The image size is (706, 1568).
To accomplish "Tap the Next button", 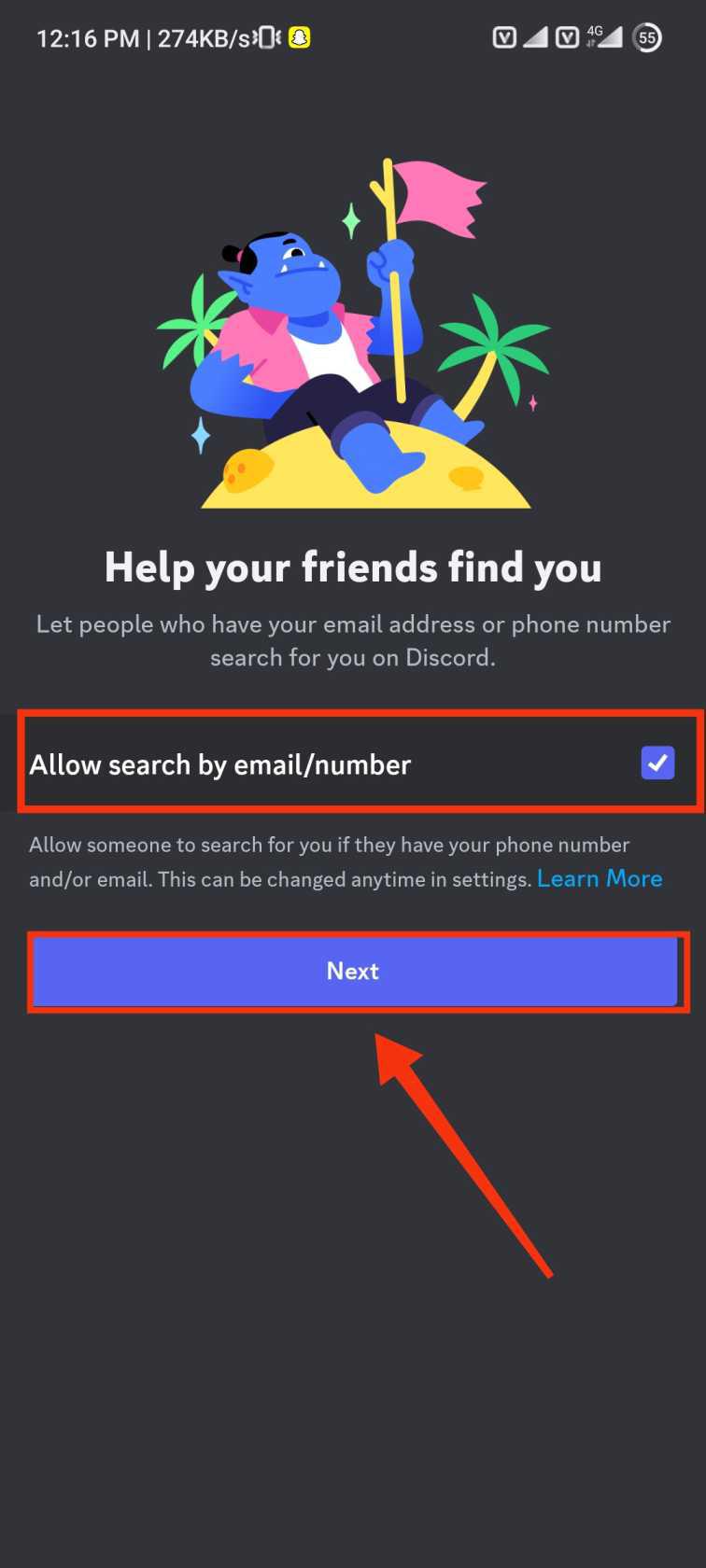I will pyautogui.click(x=353, y=971).
